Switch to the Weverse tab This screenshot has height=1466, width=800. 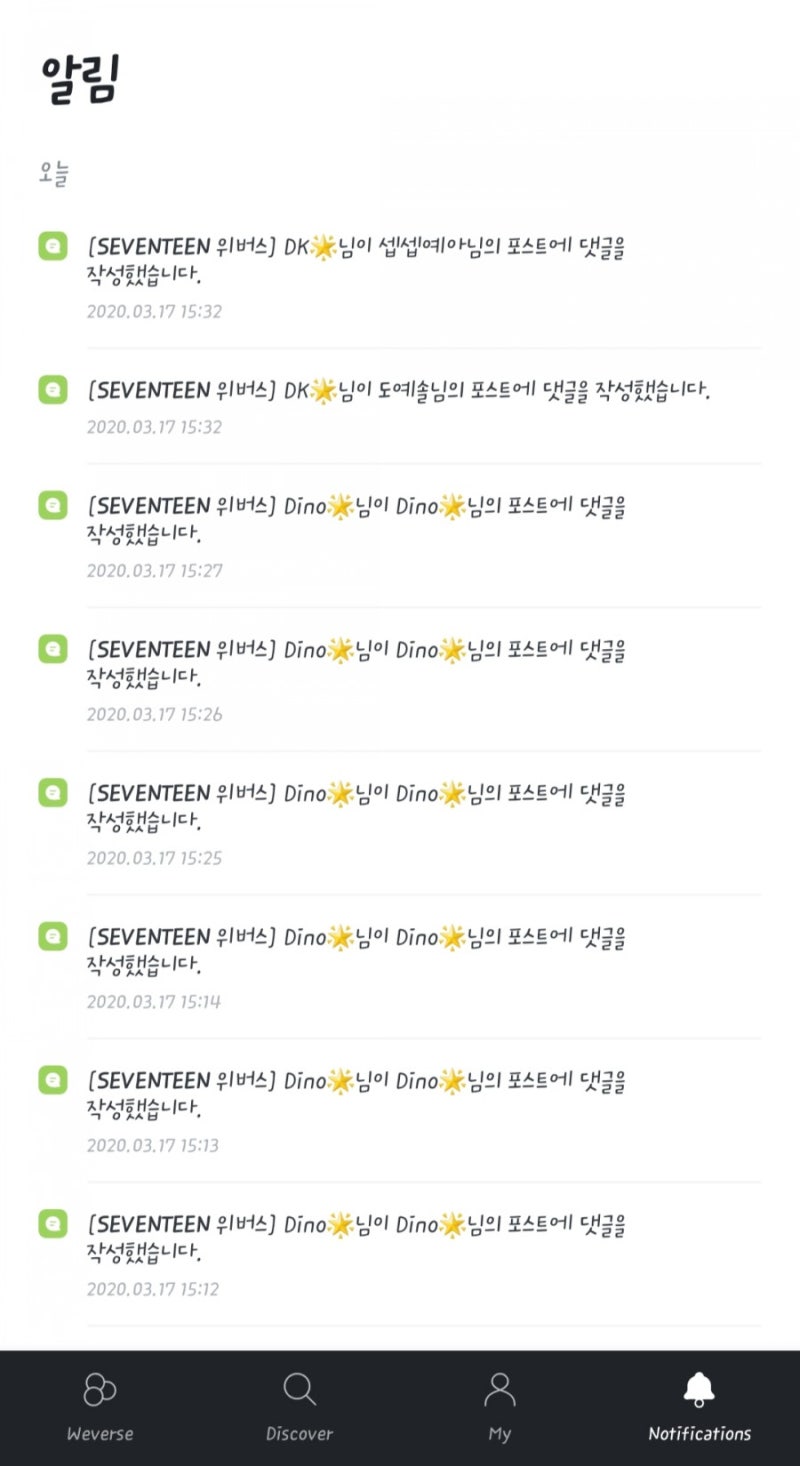100,1408
